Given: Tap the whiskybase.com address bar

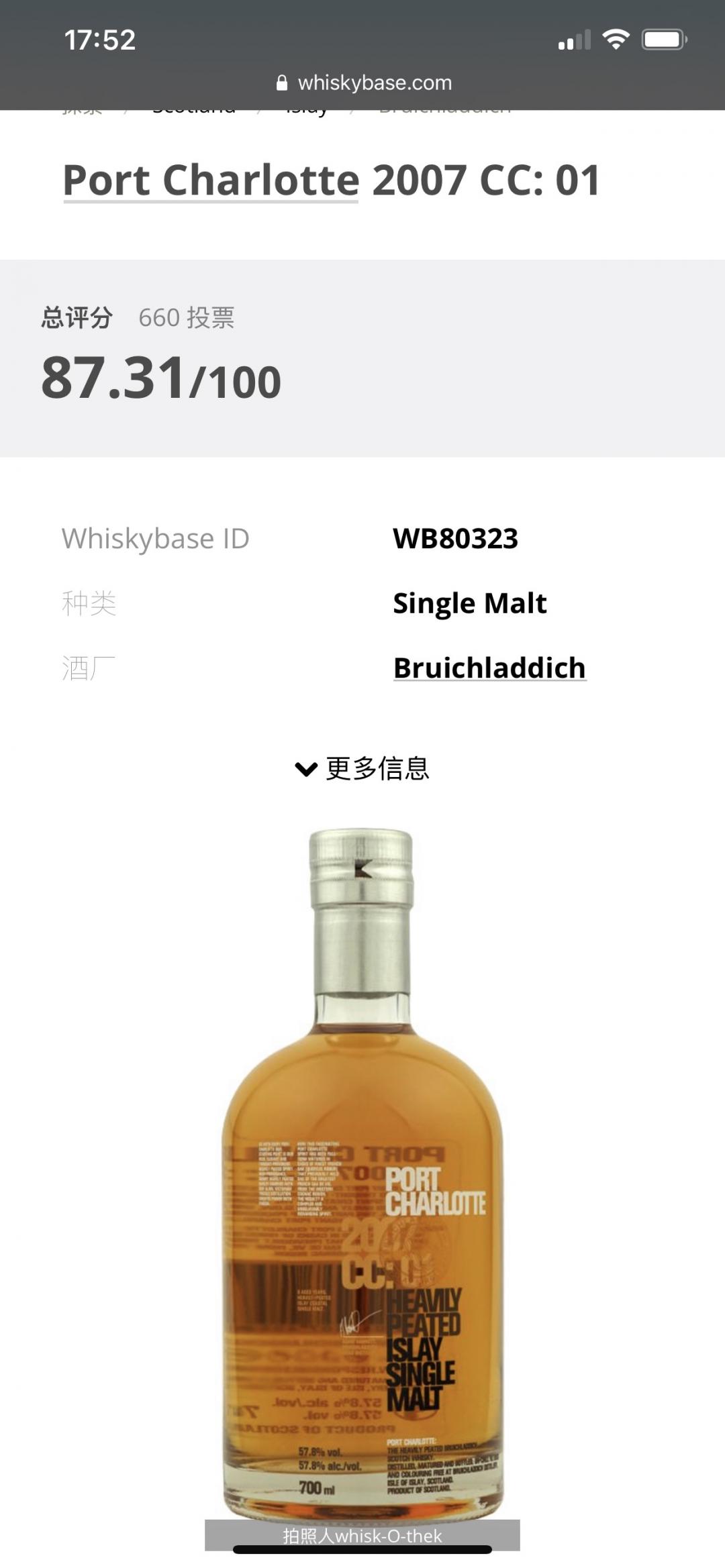Looking at the screenshot, I should point(364,83).
